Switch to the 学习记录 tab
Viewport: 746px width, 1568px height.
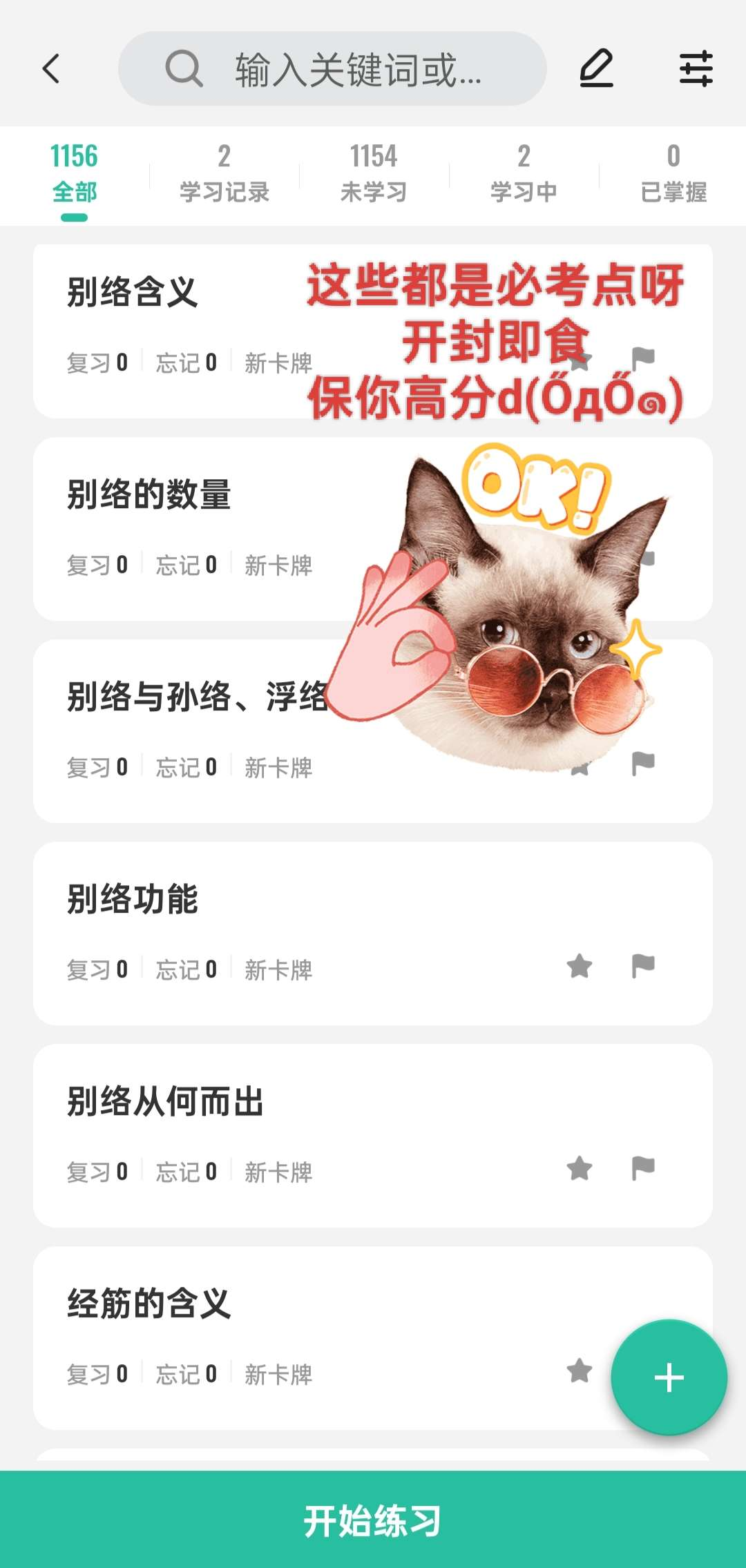point(224,174)
